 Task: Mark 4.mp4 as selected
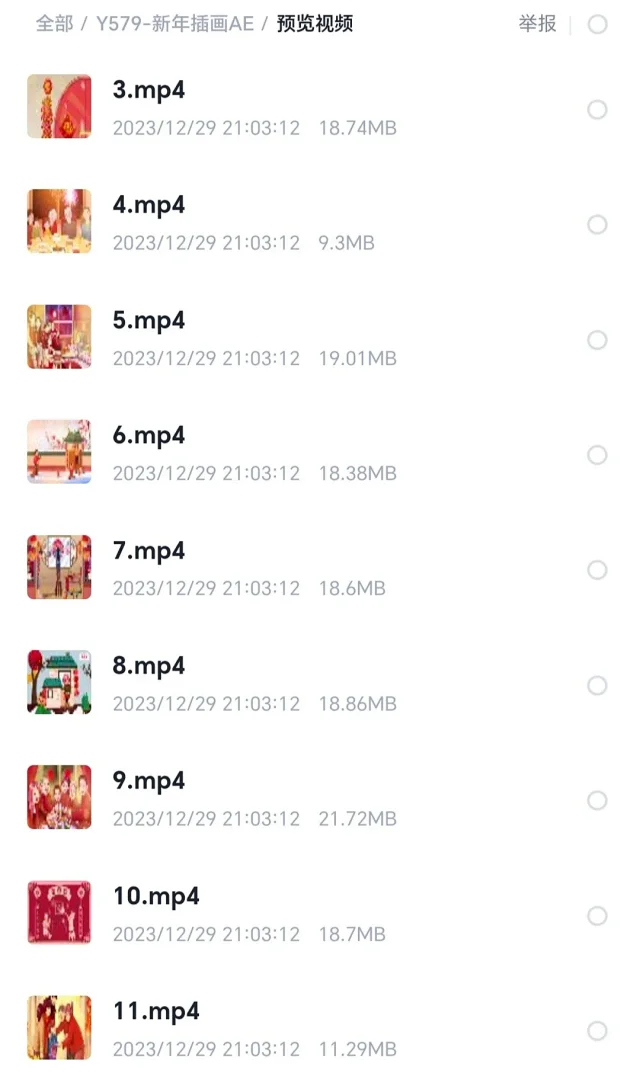click(x=597, y=225)
